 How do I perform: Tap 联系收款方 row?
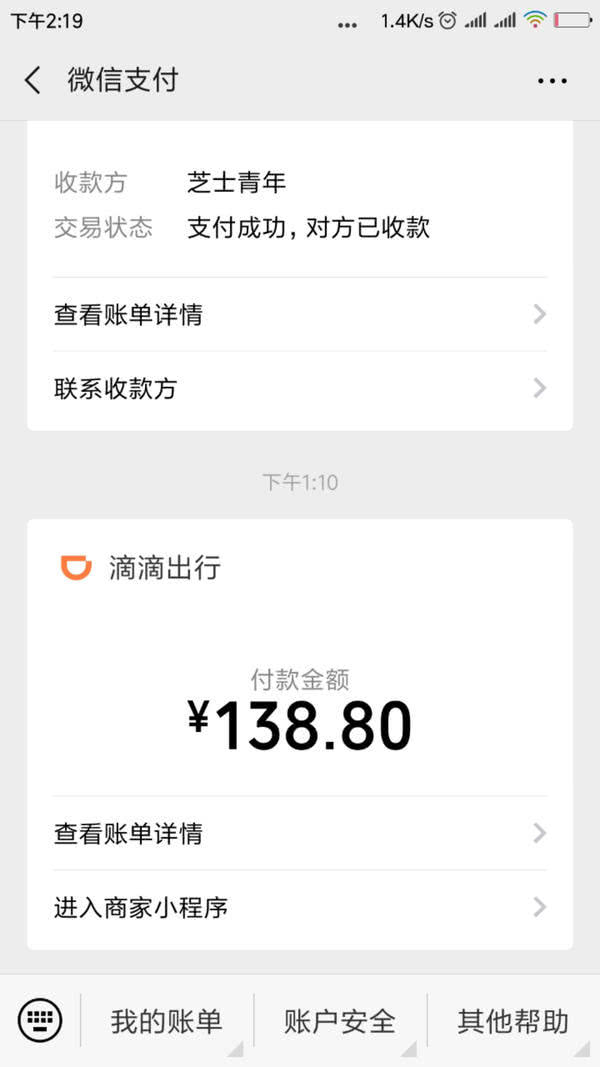(300, 389)
